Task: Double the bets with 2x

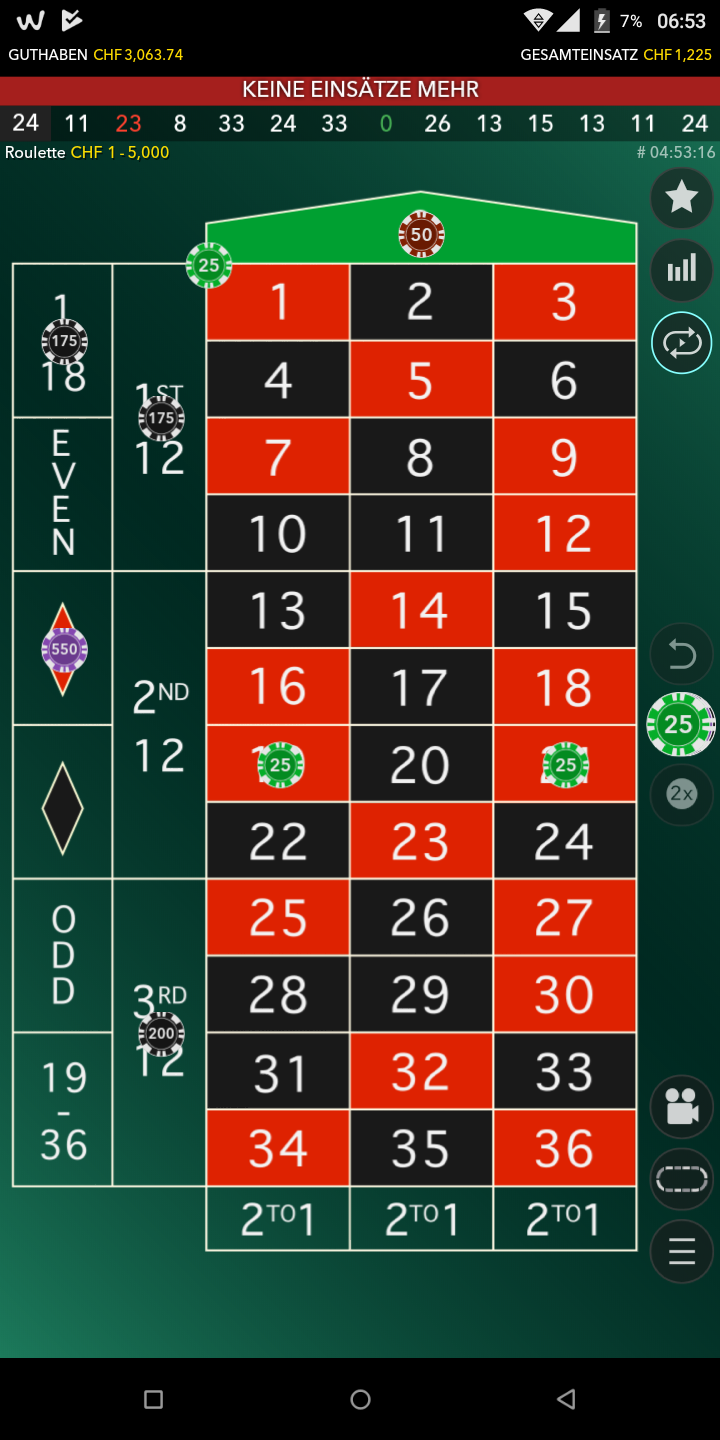Action: tap(681, 794)
